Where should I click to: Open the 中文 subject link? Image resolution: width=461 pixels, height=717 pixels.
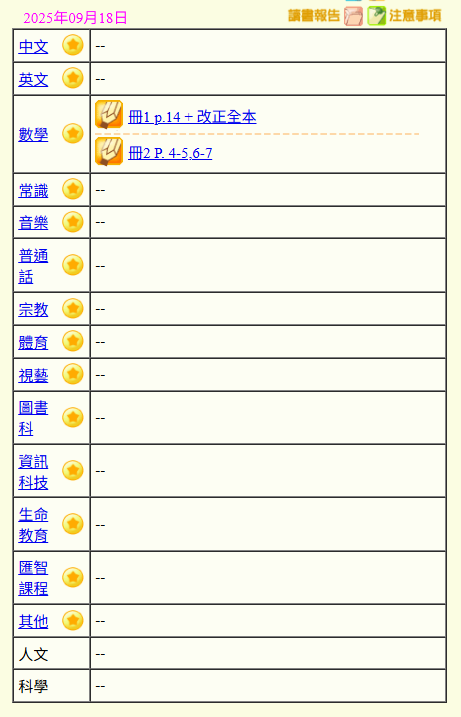pos(33,47)
